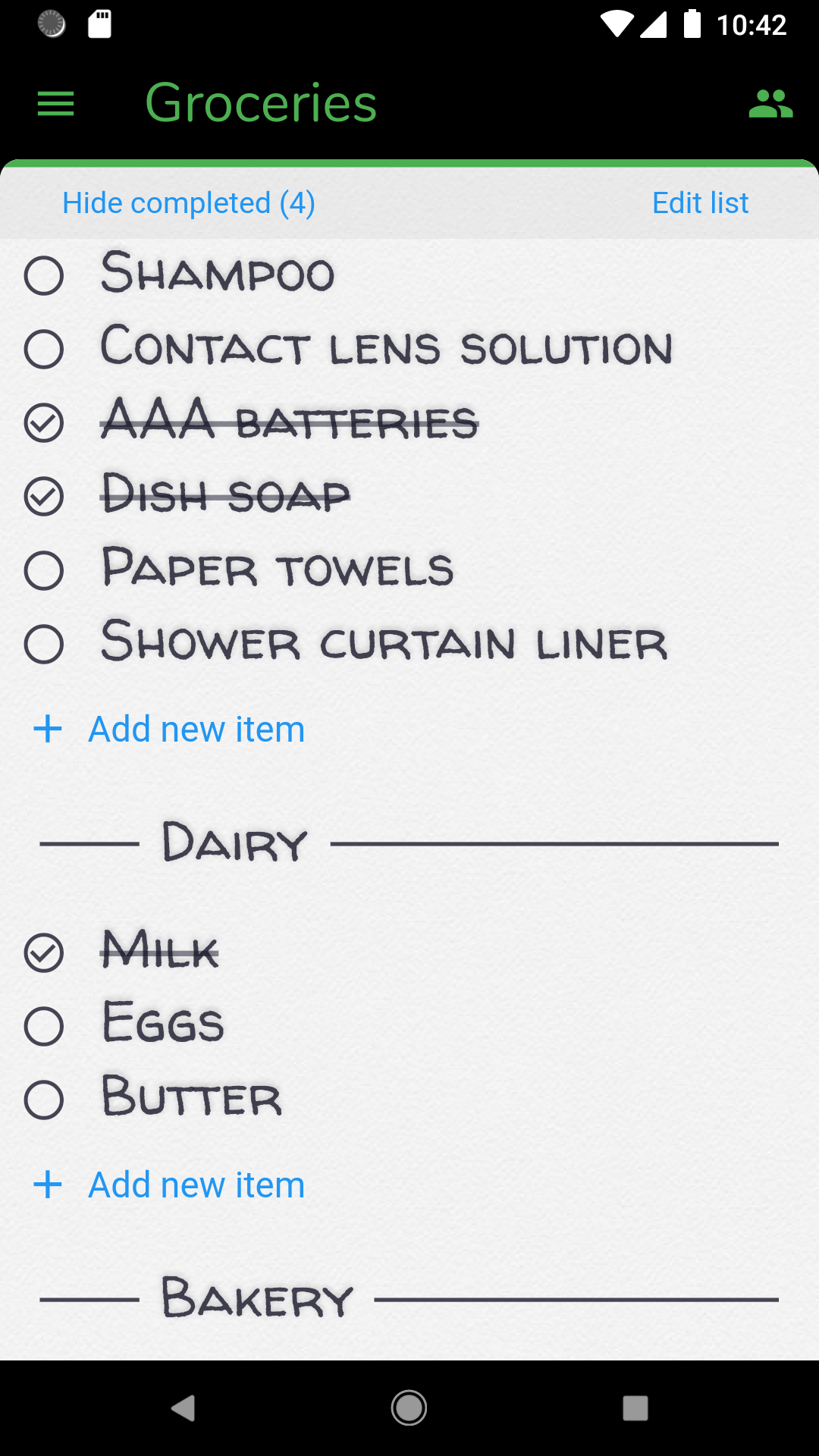Image resolution: width=819 pixels, height=1456 pixels.
Task: Check off Shampoo
Action: [x=44, y=275]
